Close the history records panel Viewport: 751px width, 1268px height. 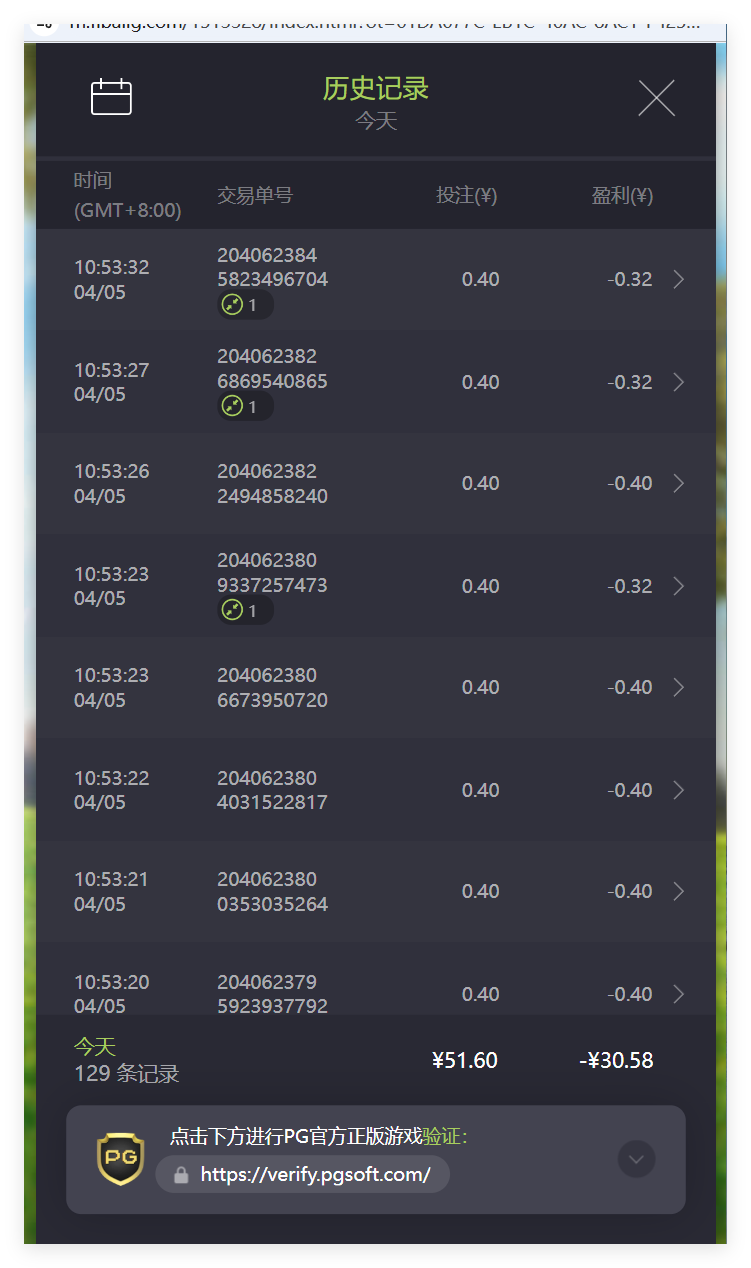(656, 97)
